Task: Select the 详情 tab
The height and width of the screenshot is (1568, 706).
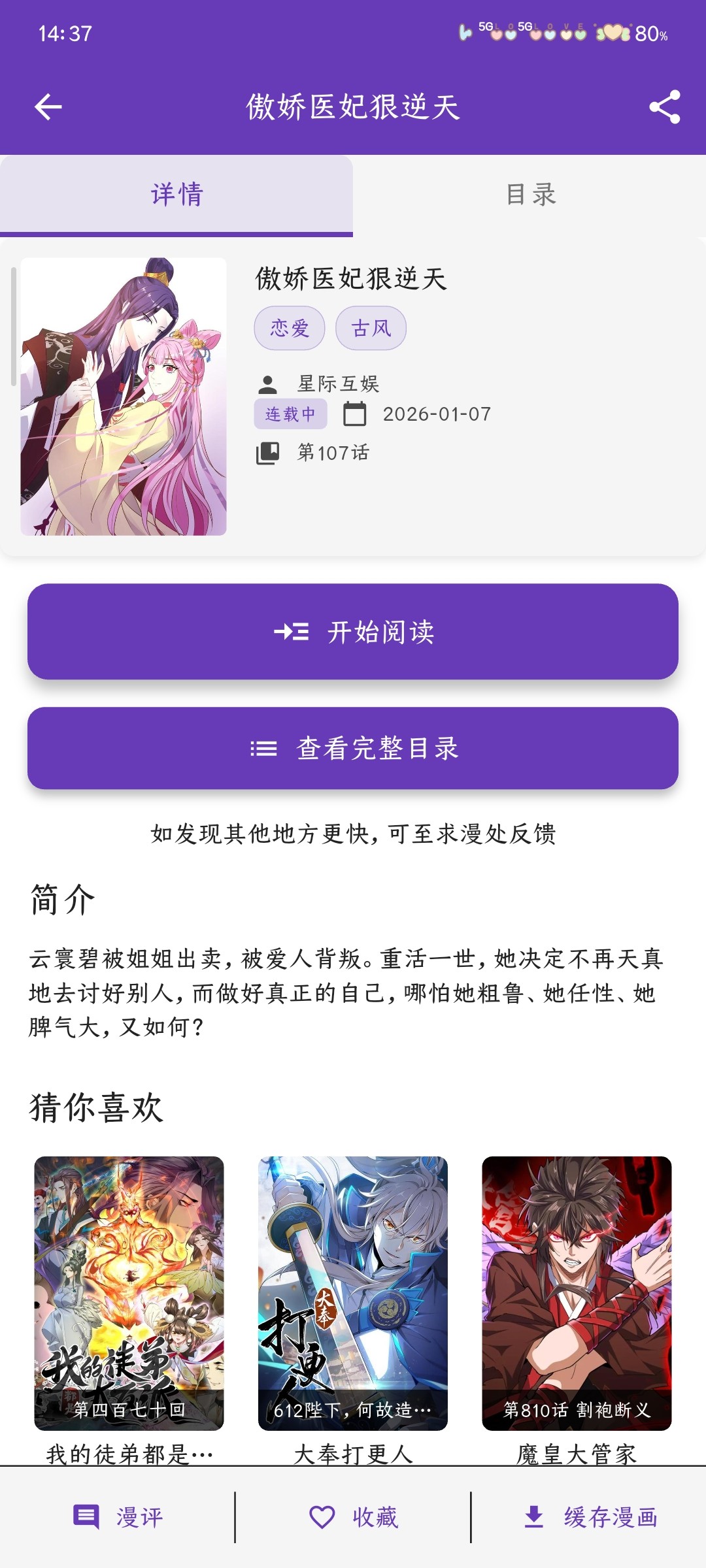Action: [x=176, y=193]
